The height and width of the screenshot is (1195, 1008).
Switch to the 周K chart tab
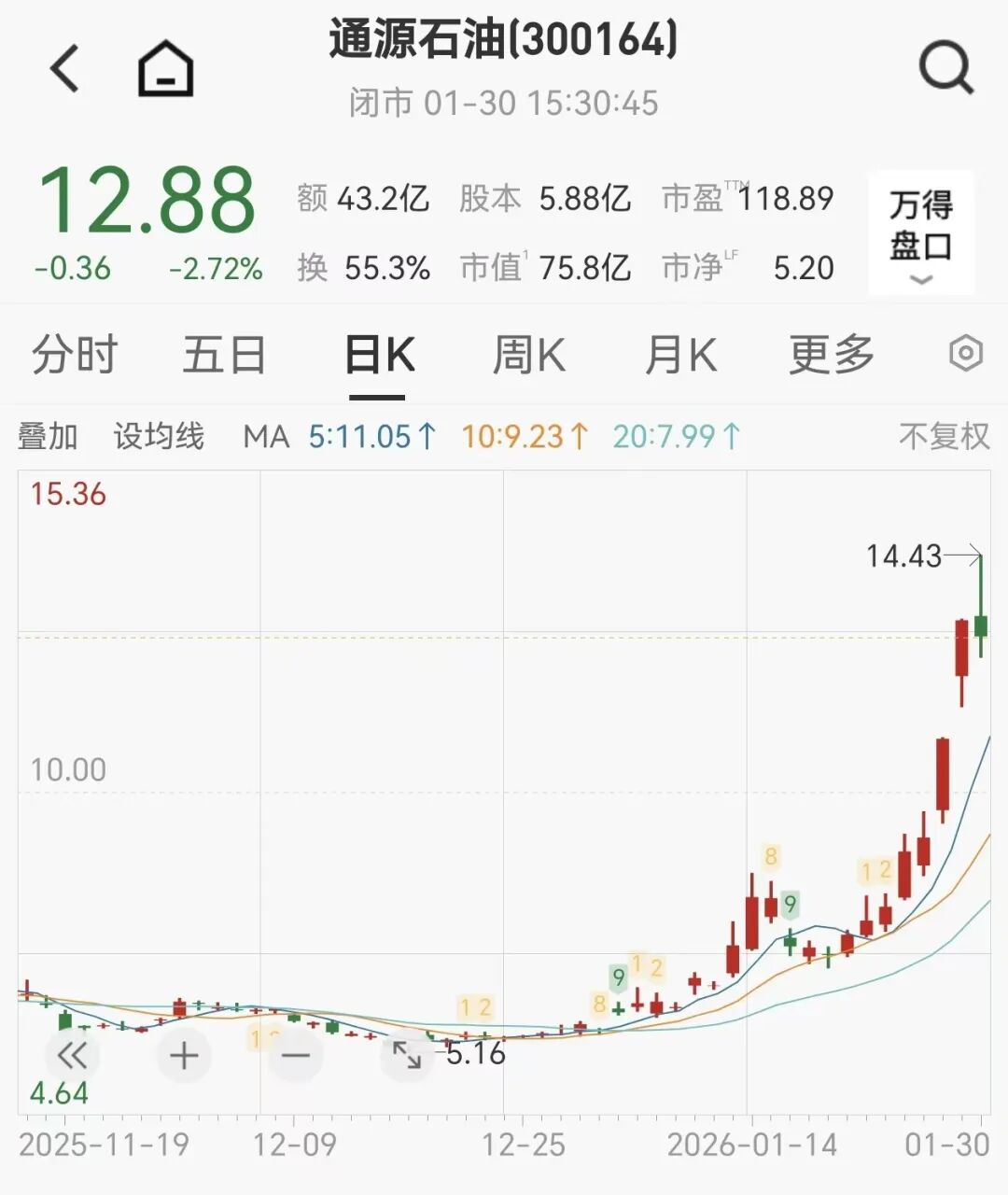528,356
